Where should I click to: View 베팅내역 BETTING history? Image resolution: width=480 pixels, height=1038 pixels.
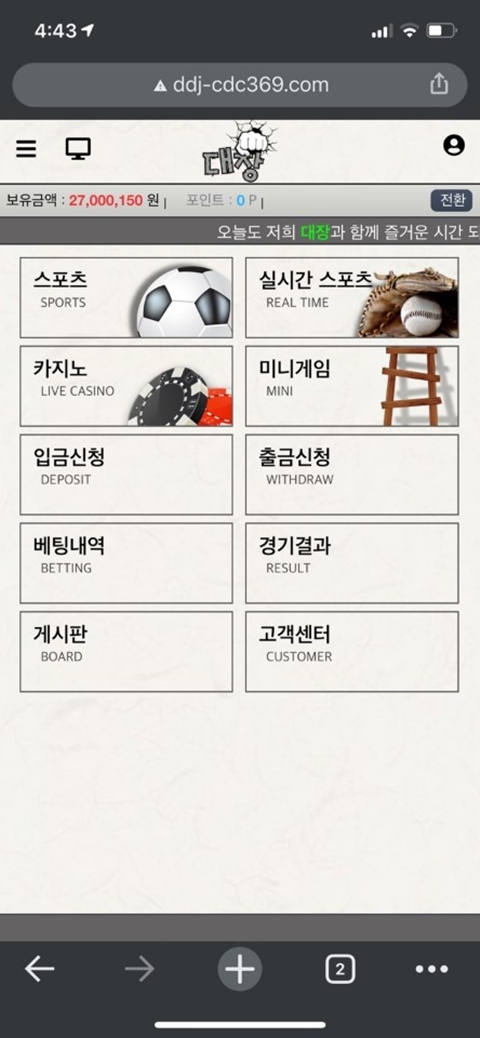point(126,563)
